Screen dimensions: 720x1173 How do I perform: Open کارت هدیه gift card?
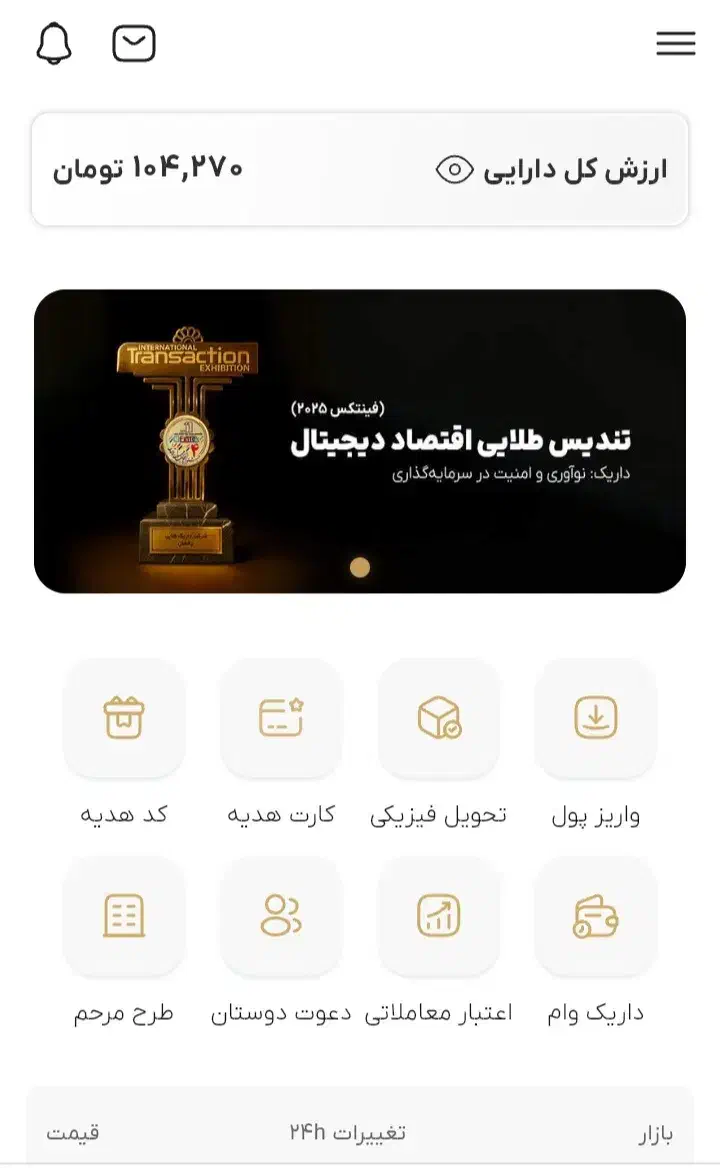[281, 717]
